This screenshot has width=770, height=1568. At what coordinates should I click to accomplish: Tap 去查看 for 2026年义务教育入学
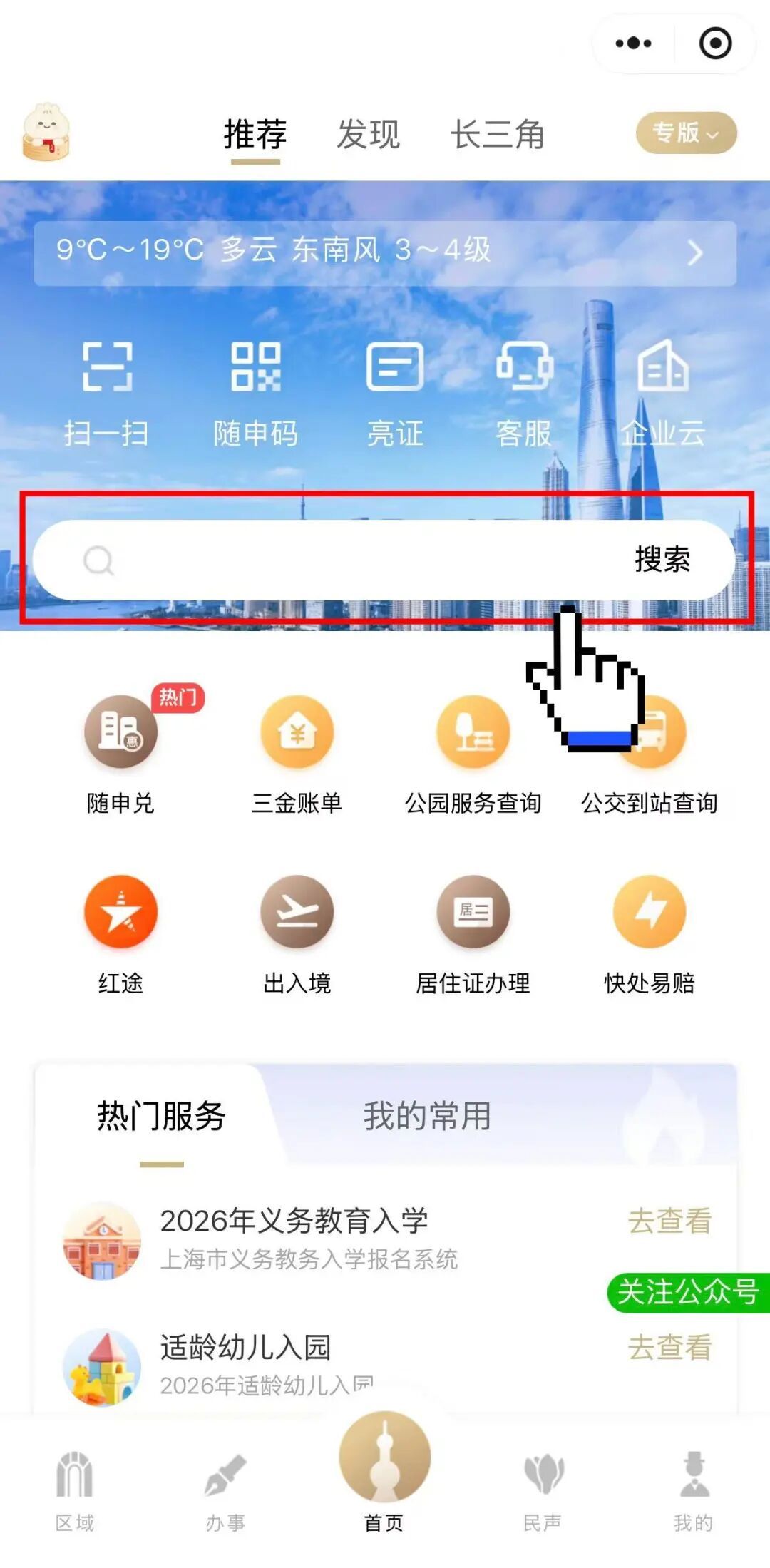click(x=669, y=1221)
